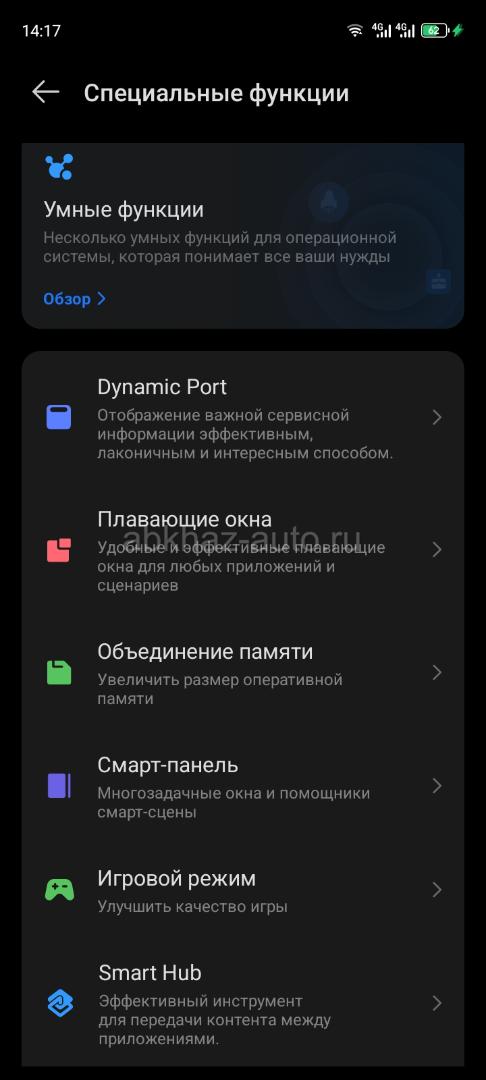Open Игровой режим
Image resolution: width=486 pixels, height=1080 pixels.
click(x=243, y=891)
